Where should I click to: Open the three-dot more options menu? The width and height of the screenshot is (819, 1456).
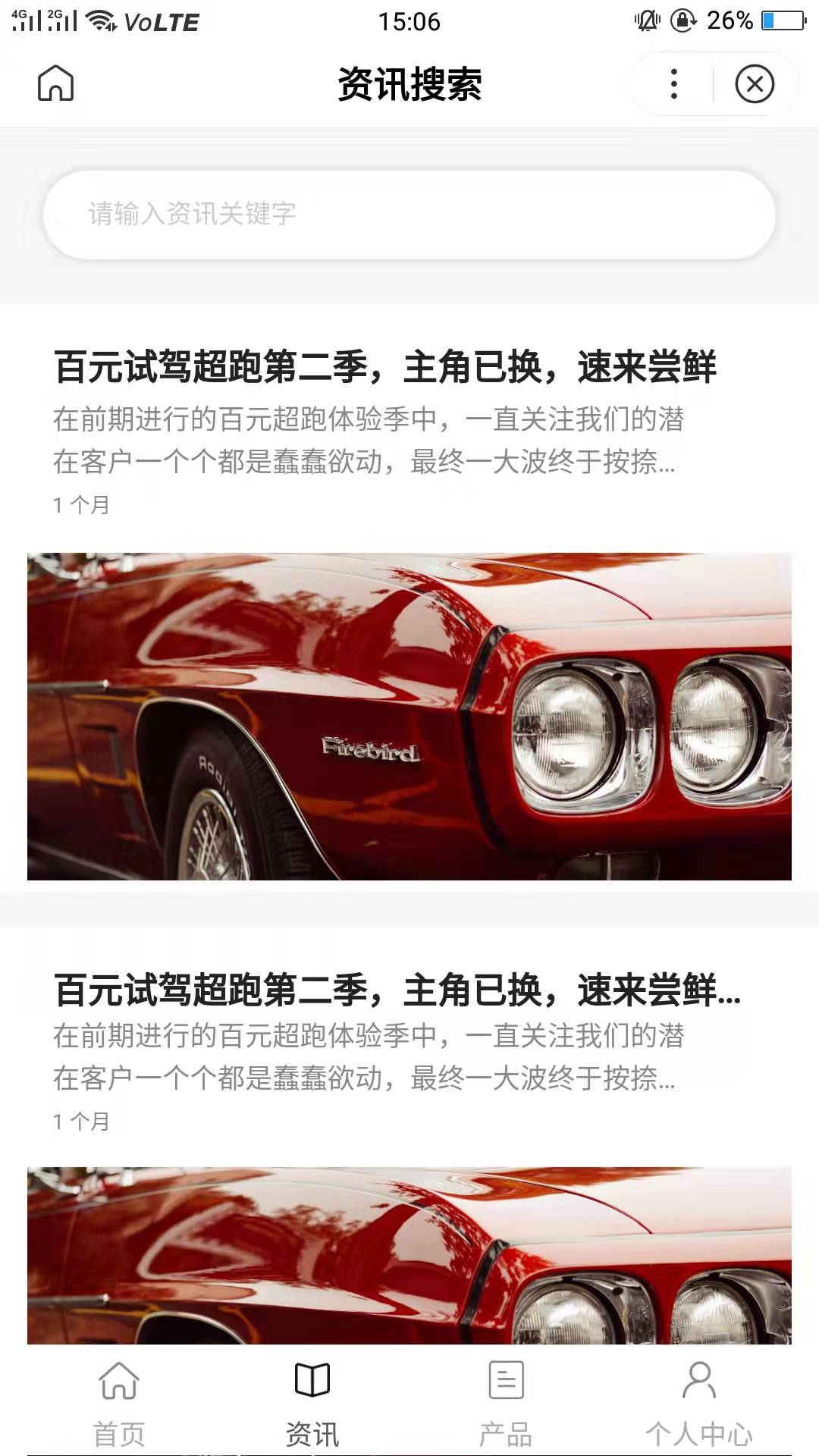(x=673, y=83)
